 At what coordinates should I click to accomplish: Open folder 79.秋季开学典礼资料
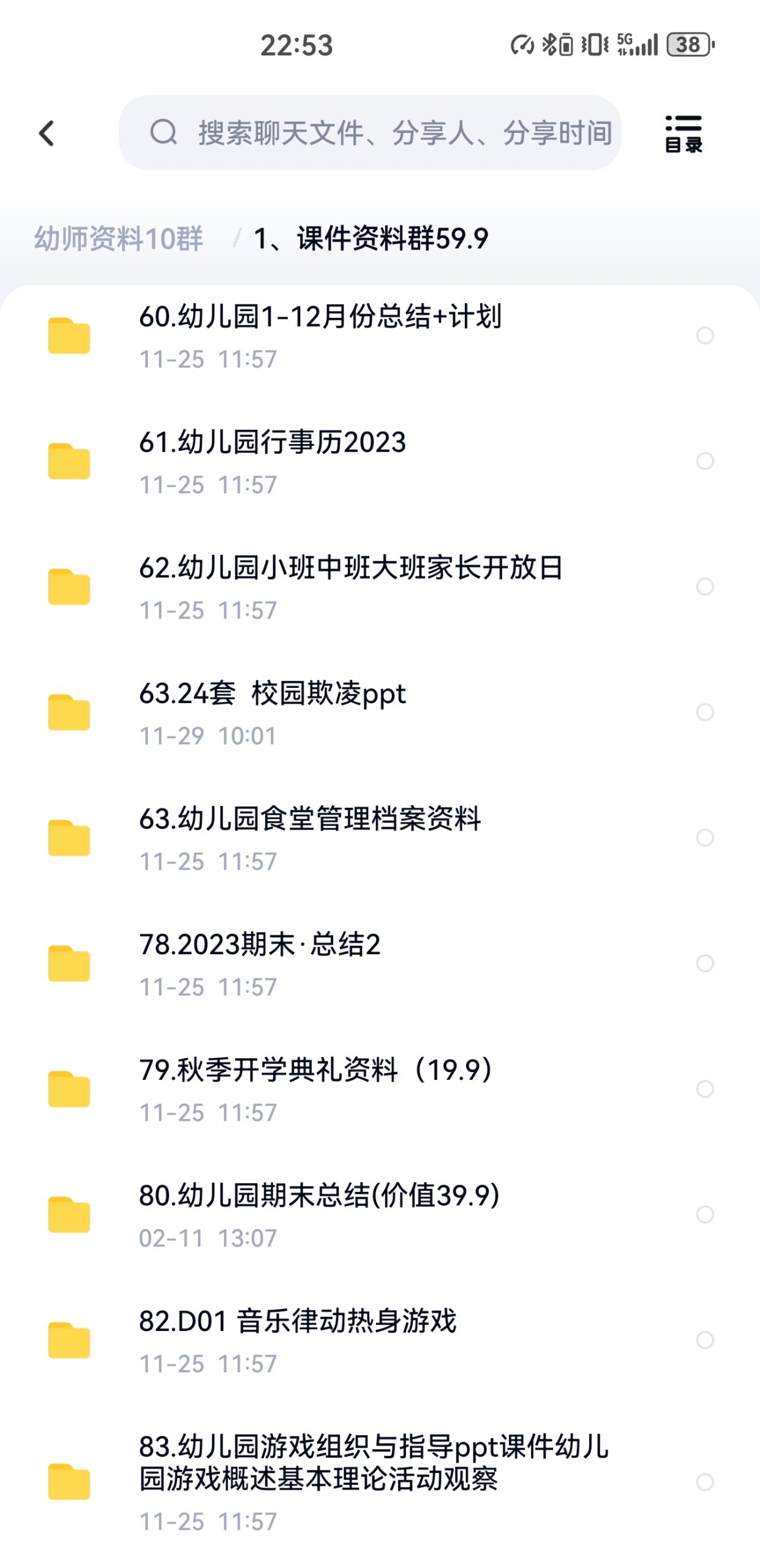point(315,1088)
